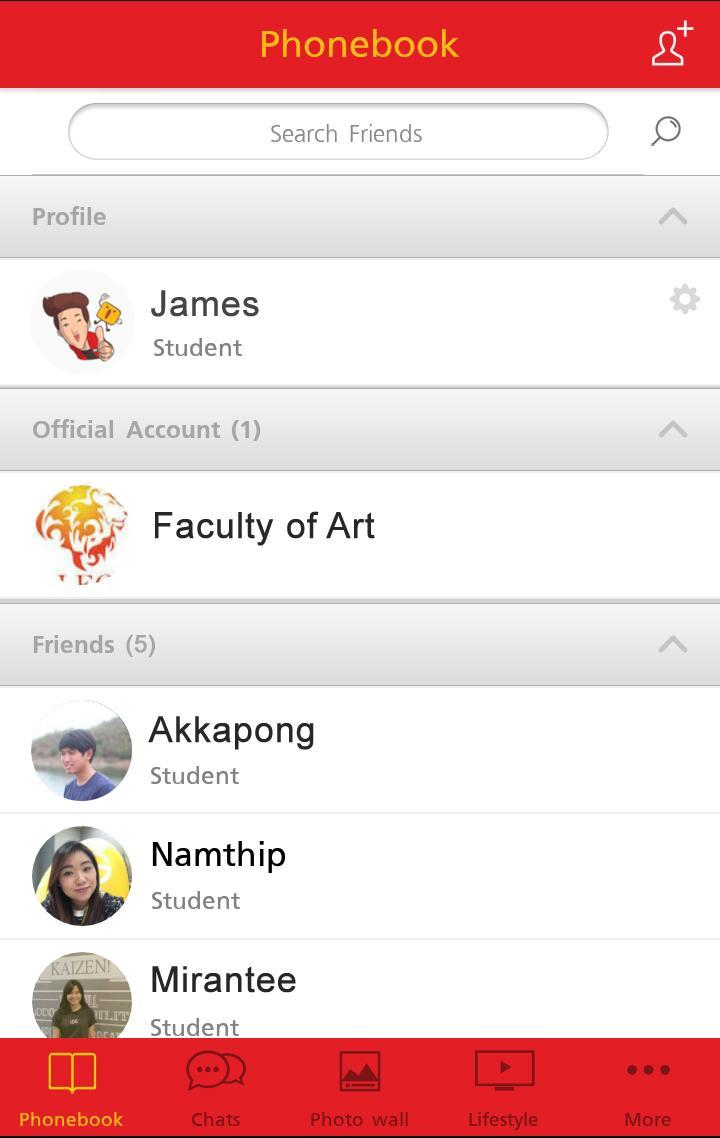Viewport: 720px width, 1138px height.
Task: Collapse the Friends list
Action: (675, 644)
